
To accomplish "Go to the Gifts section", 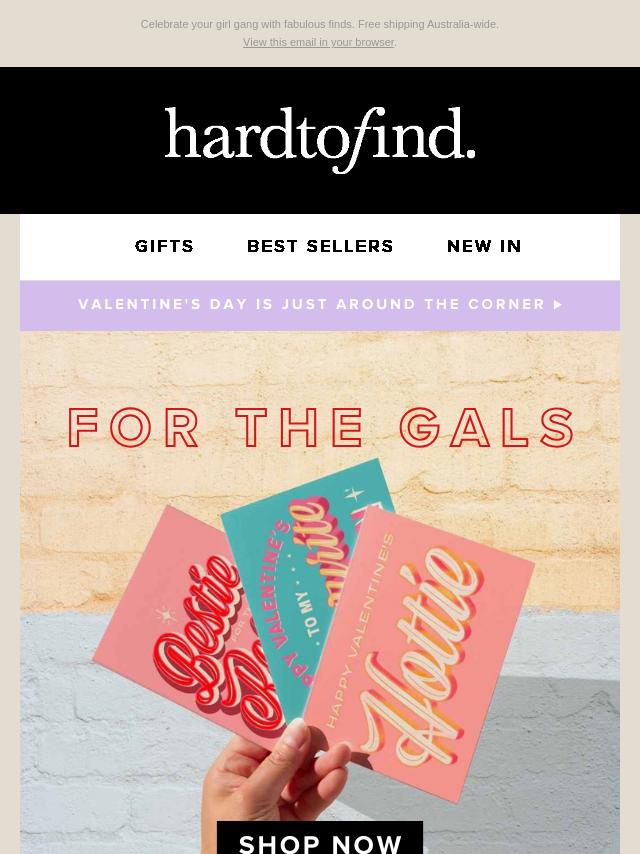I will (x=165, y=246).
